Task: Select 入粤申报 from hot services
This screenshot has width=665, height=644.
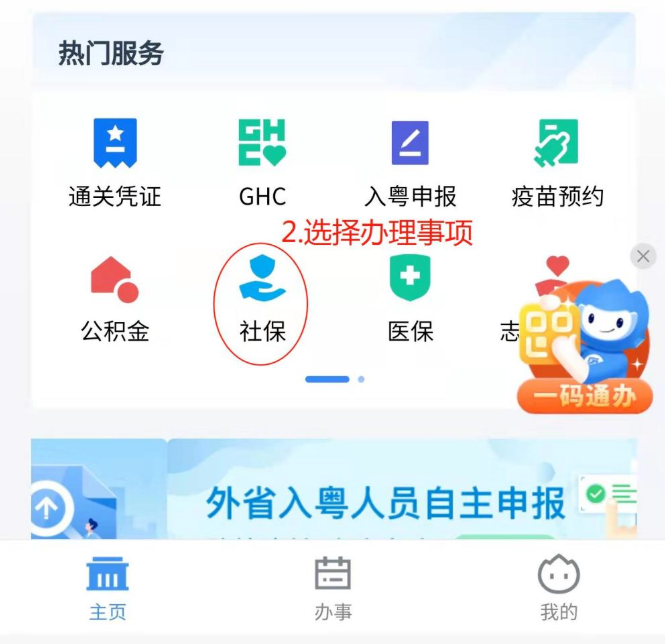Action: tap(410, 160)
